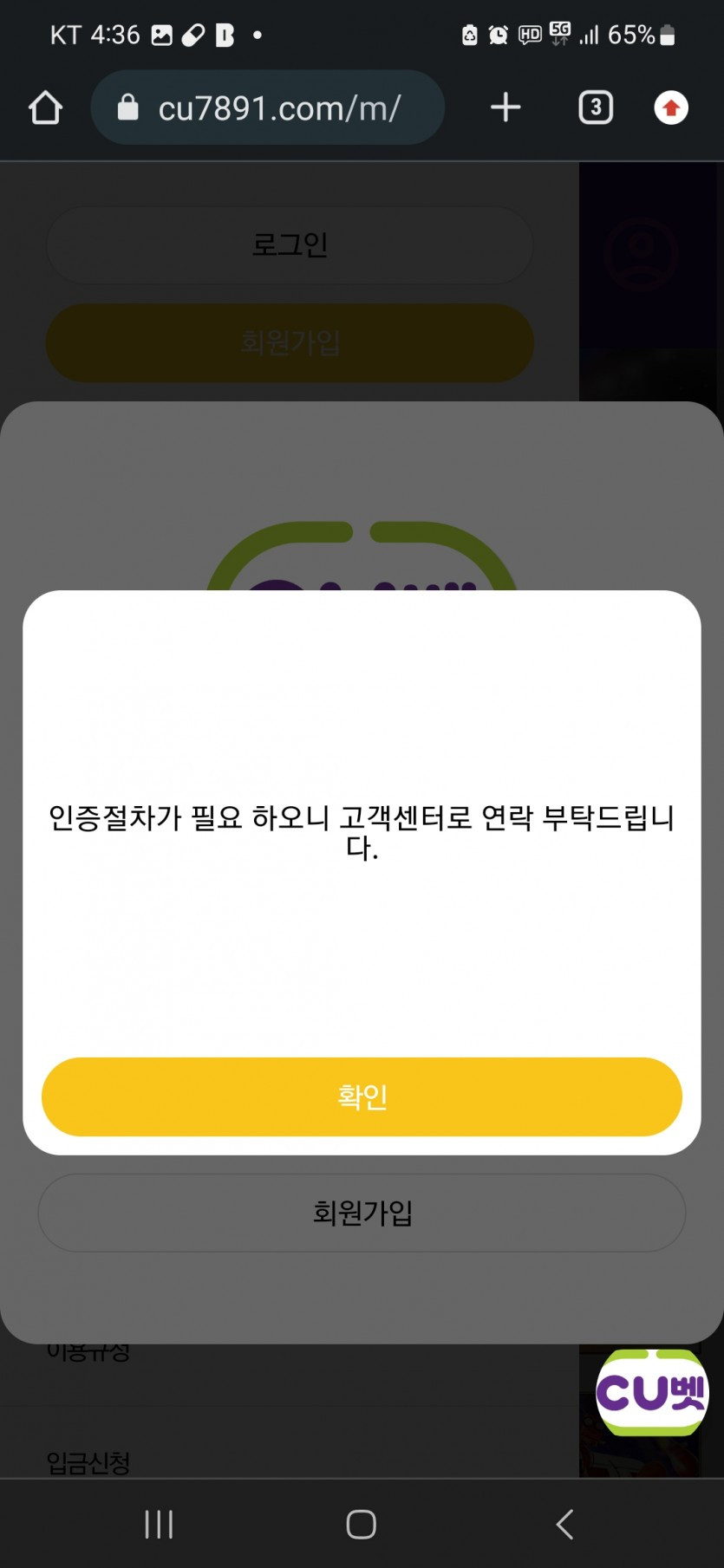This screenshot has width=724, height=1568.
Task: Go back using the system back button
Action: coord(564,1524)
